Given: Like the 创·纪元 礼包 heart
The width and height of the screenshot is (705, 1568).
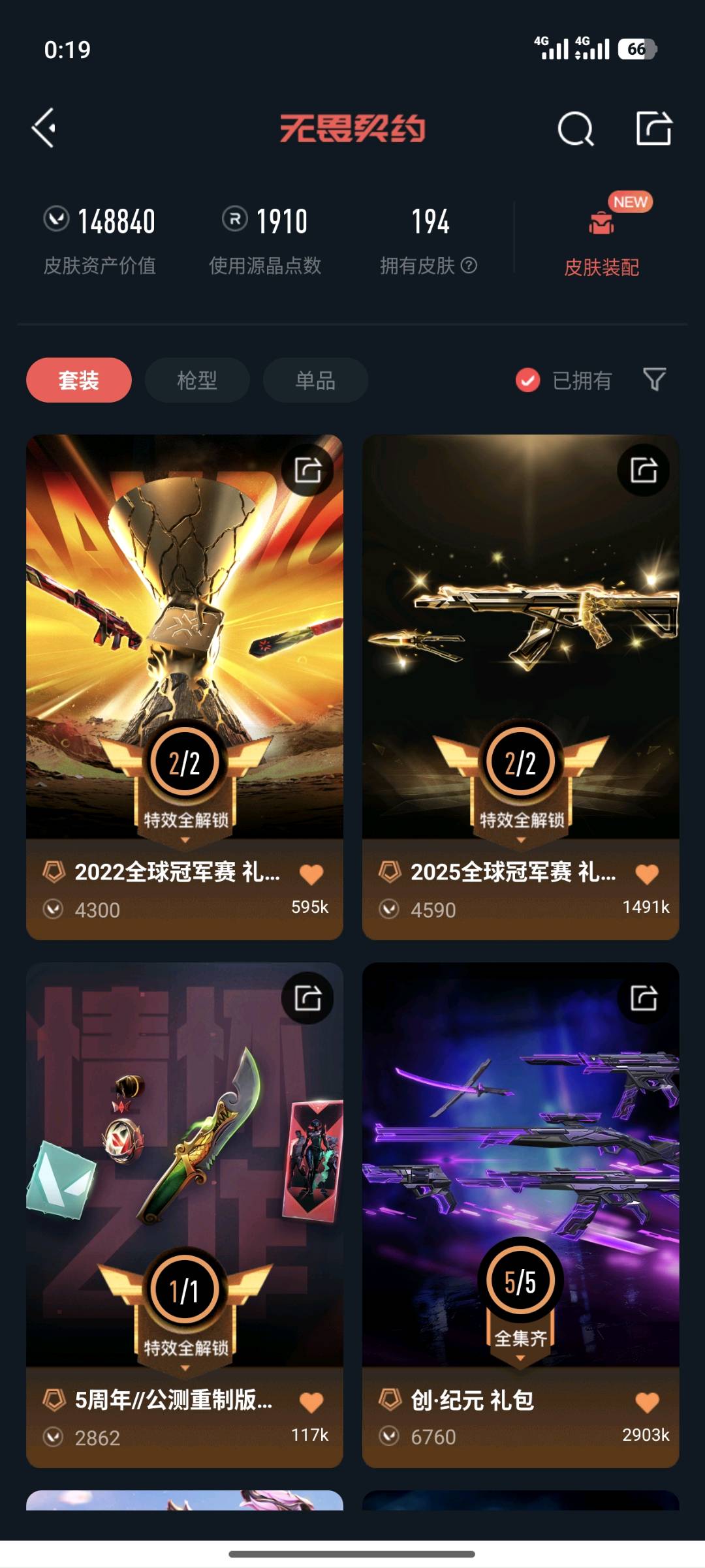Looking at the screenshot, I should coord(647,1402).
